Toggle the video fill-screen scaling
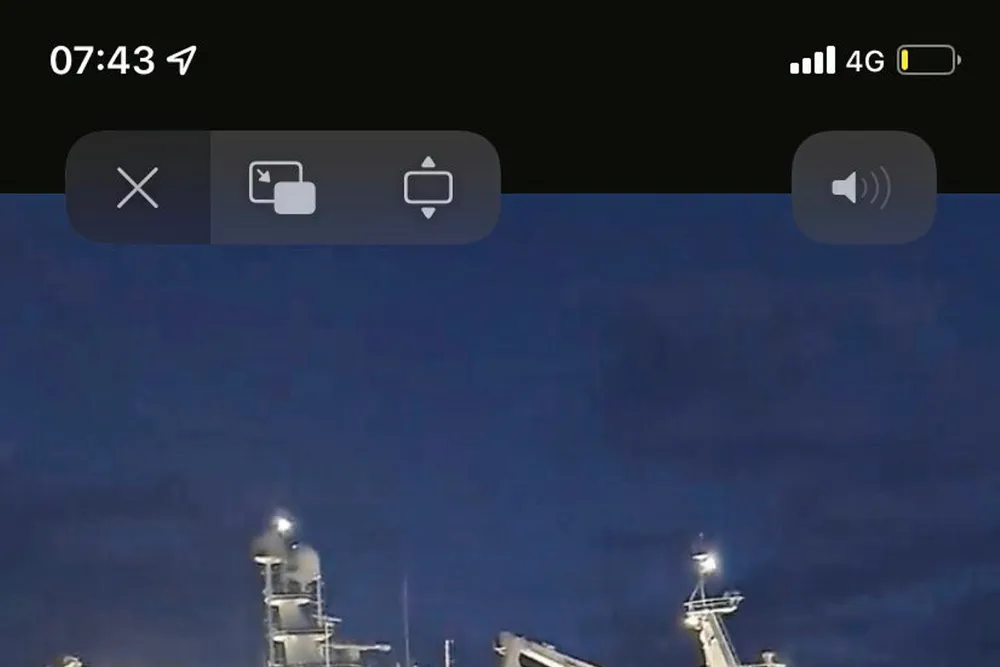Screen dimensions: 1000x667 pos(428,188)
